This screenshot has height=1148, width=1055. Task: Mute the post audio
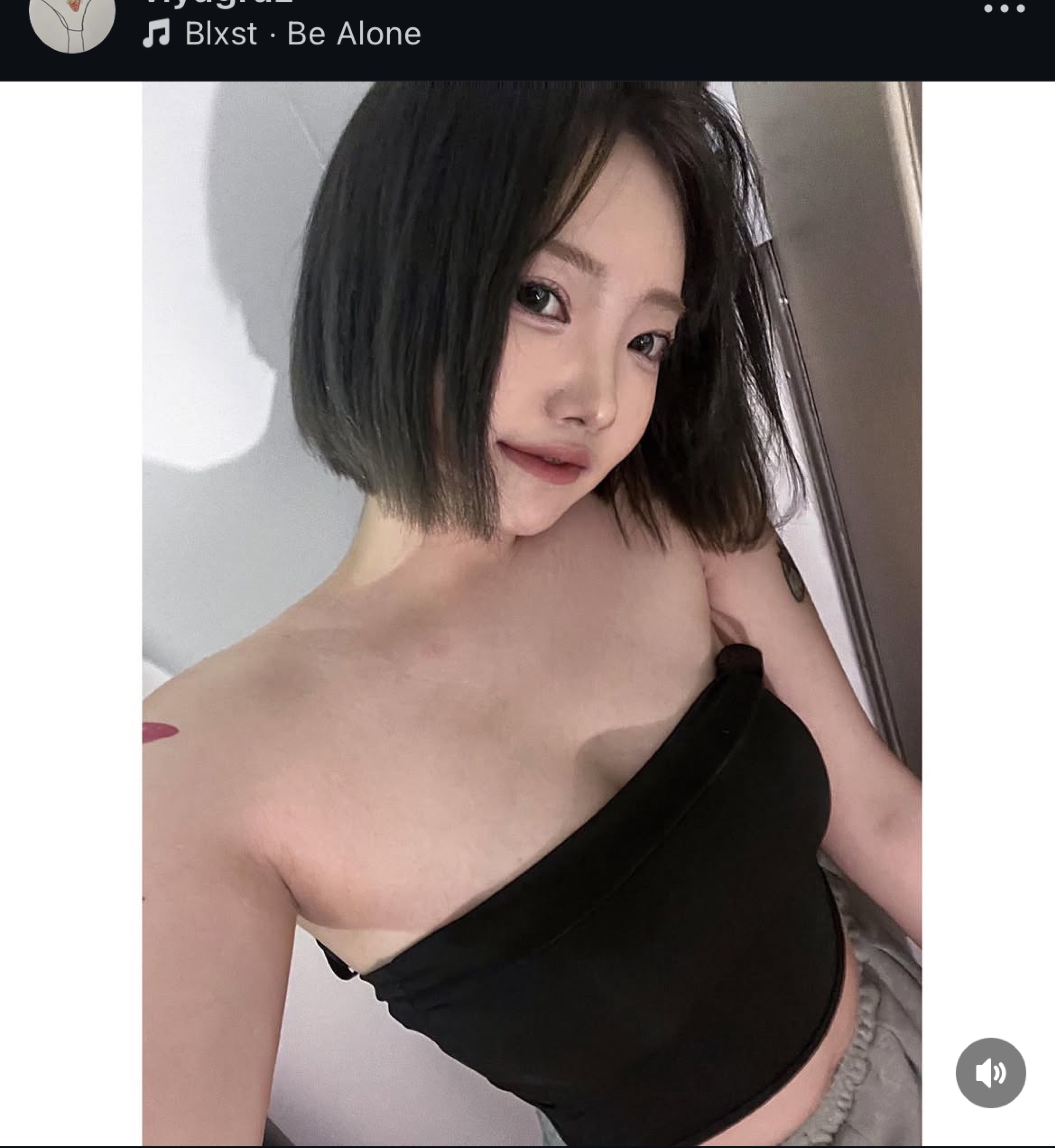pyautogui.click(x=991, y=1073)
